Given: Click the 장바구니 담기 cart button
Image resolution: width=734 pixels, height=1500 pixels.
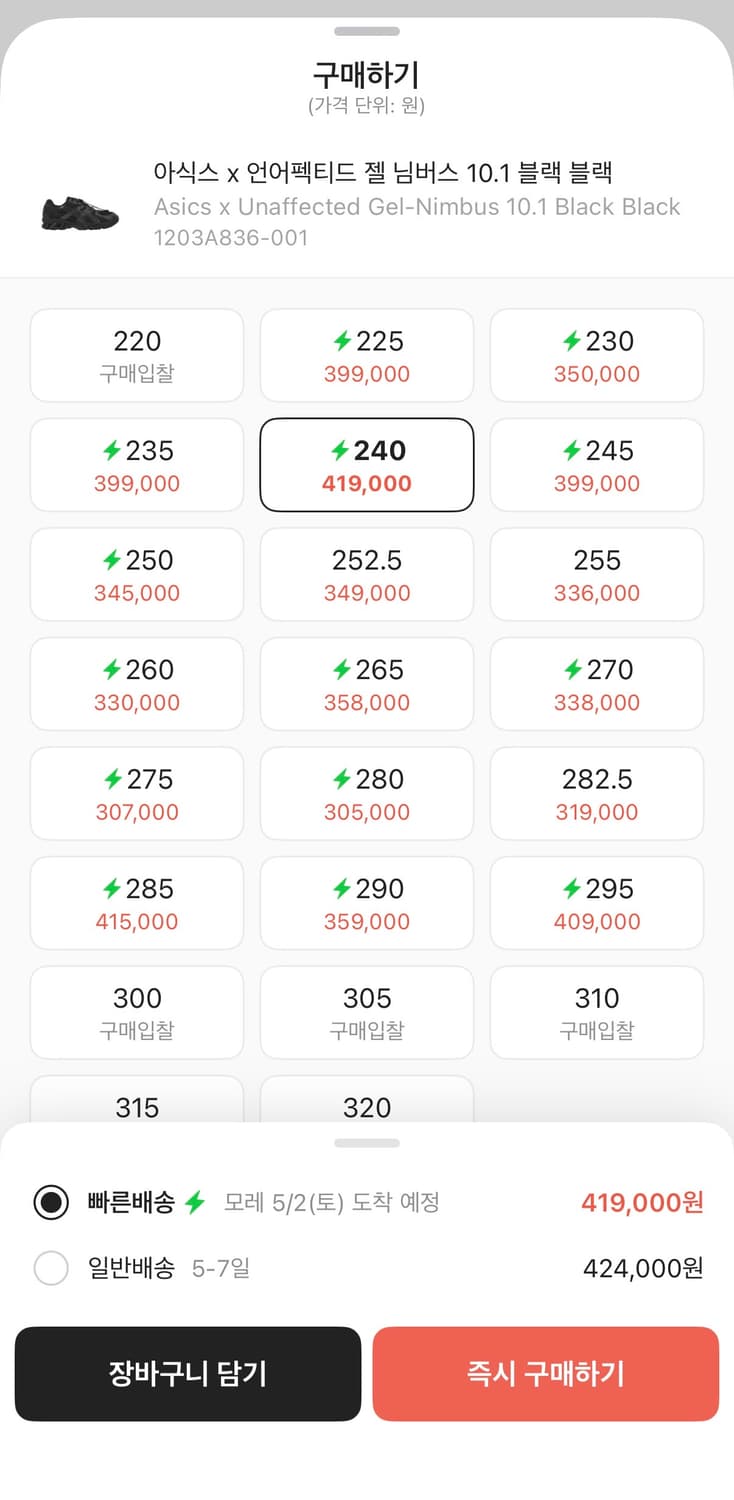Looking at the screenshot, I should 187,1374.
